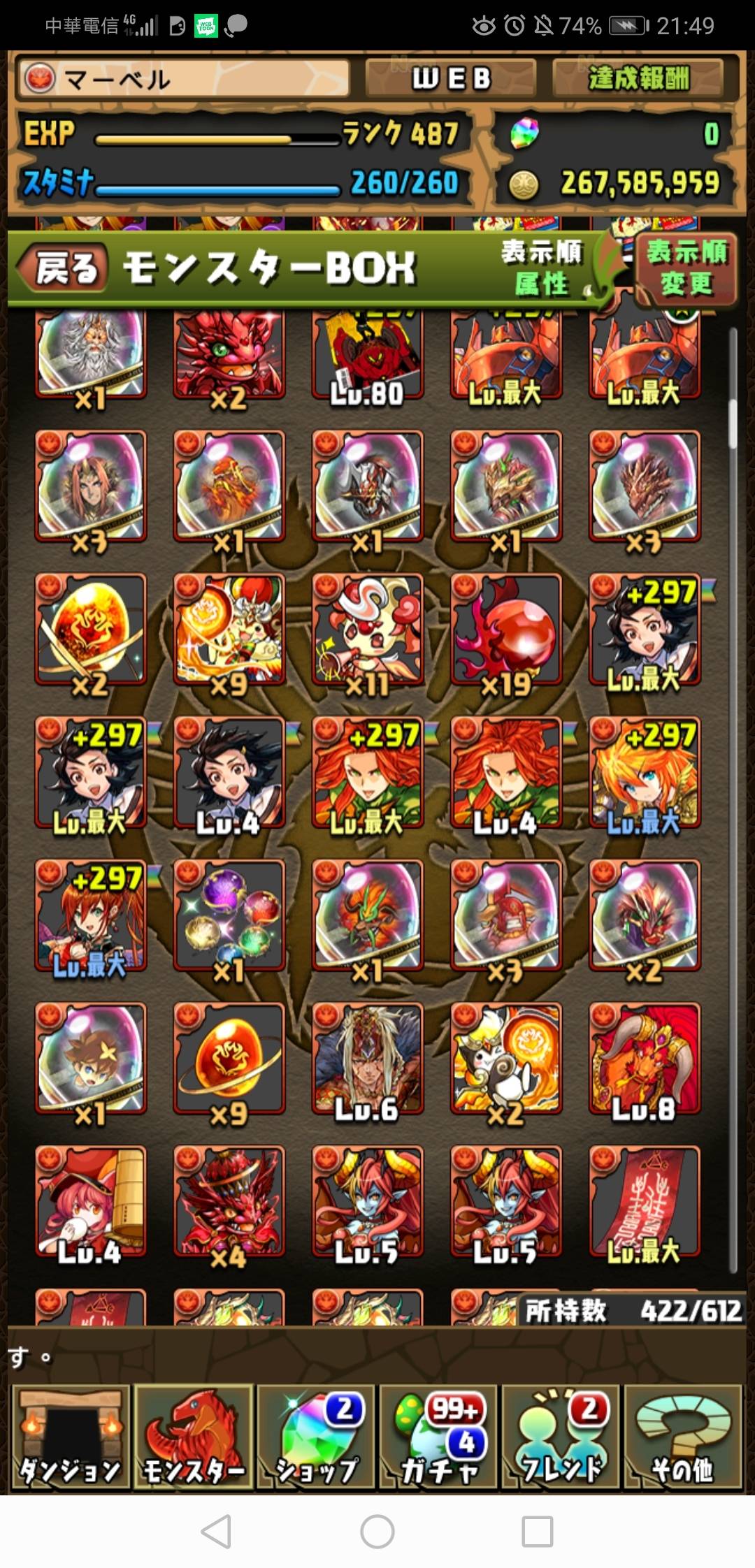Screen dimensions: 755x1568
Task: Select the Lv.8 horned red beast monster
Action: pyautogui.click(x=644, y=1058)
